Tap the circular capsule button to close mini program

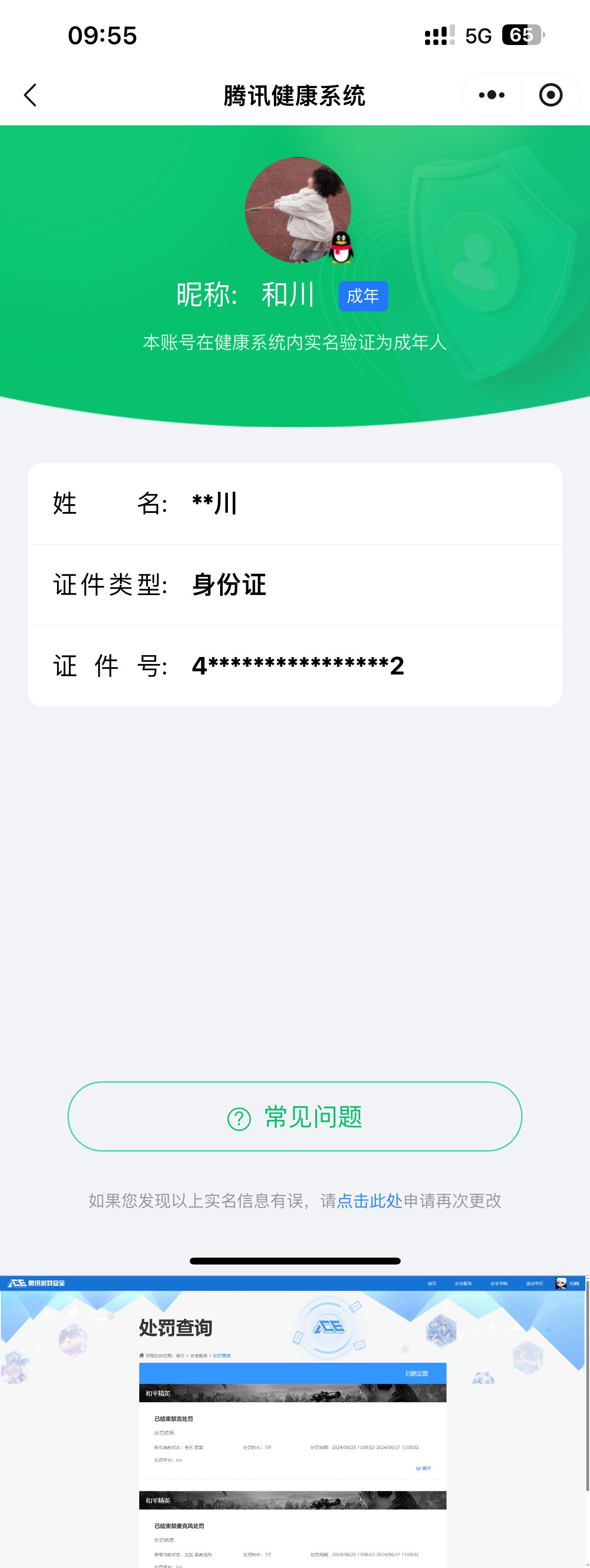click(550, 95)
